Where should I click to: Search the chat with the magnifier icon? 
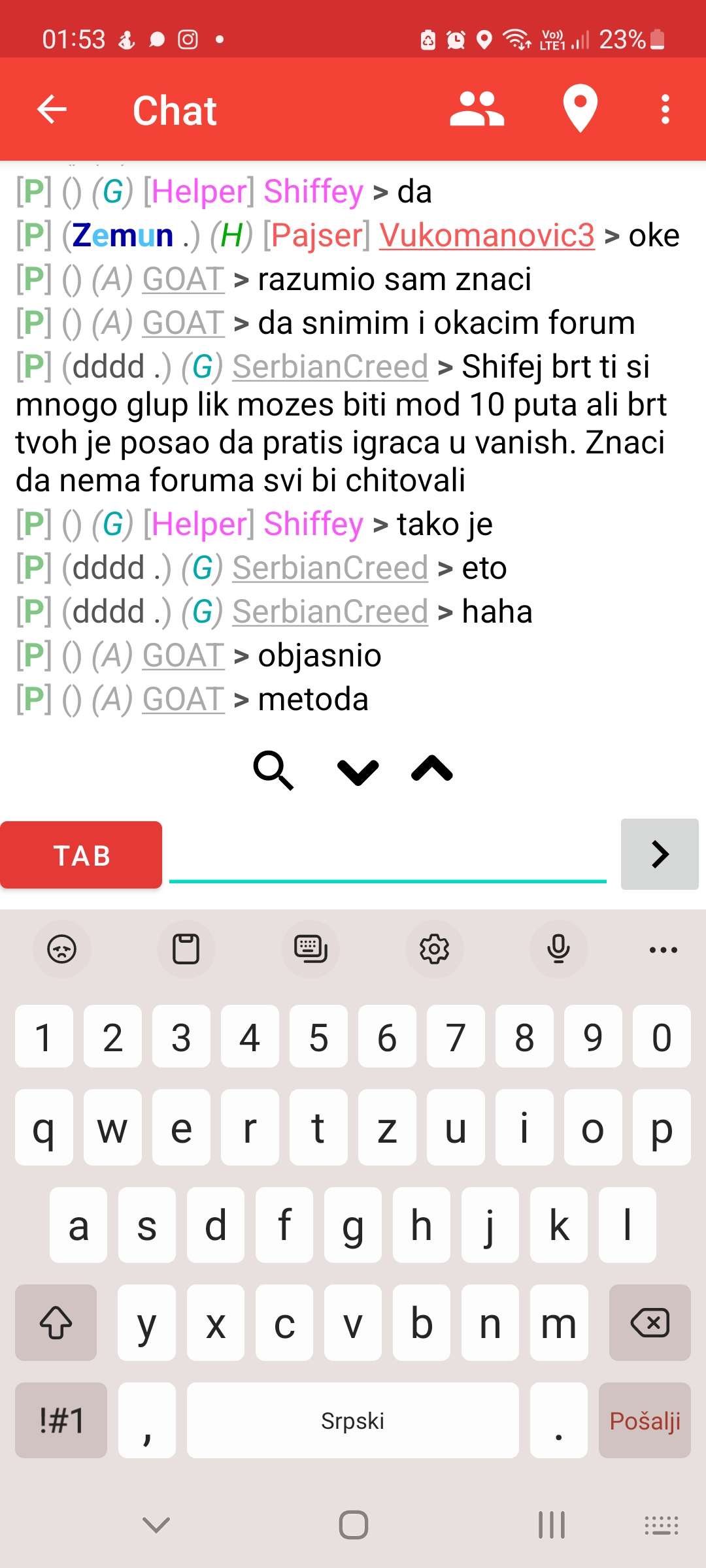[273, 770]
